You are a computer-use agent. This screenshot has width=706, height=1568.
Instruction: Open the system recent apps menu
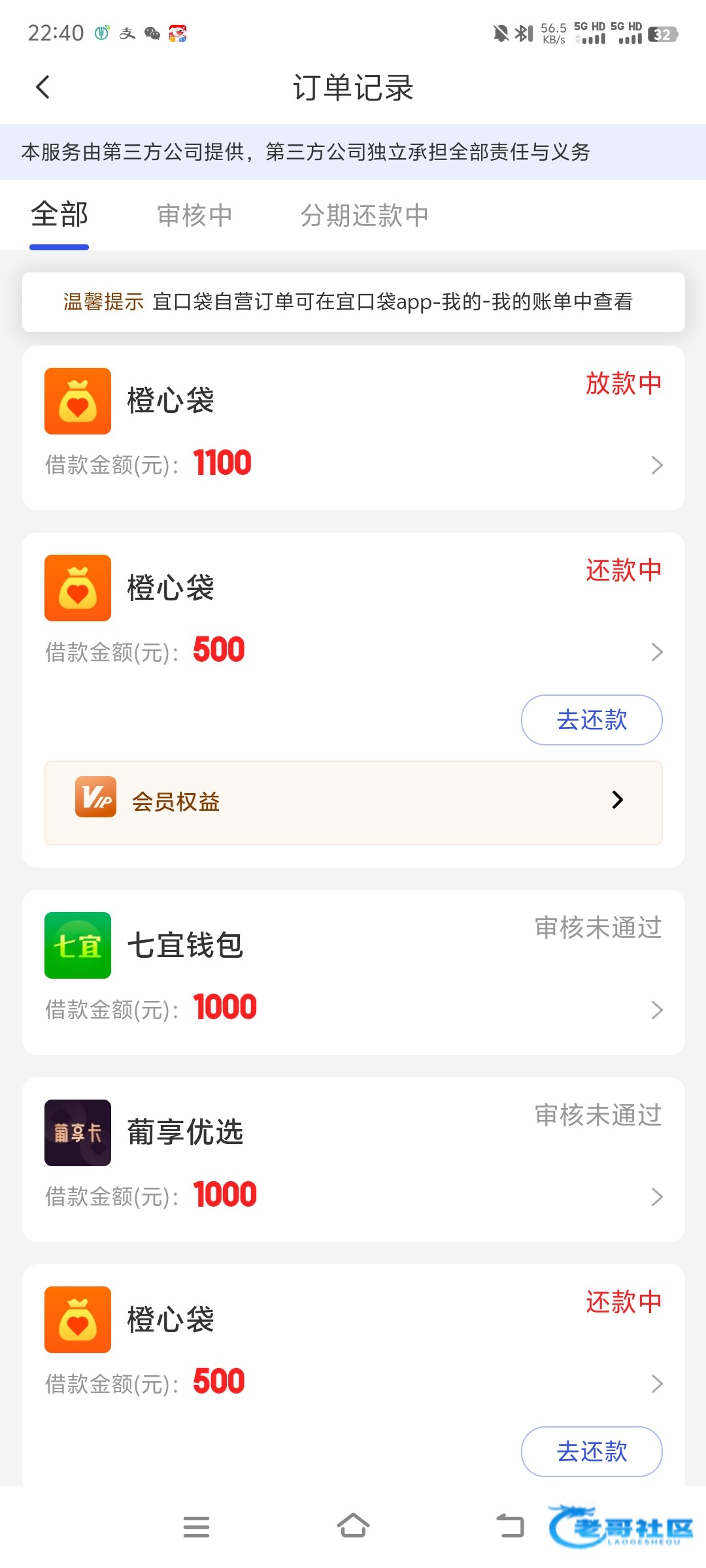point(196,1527)
